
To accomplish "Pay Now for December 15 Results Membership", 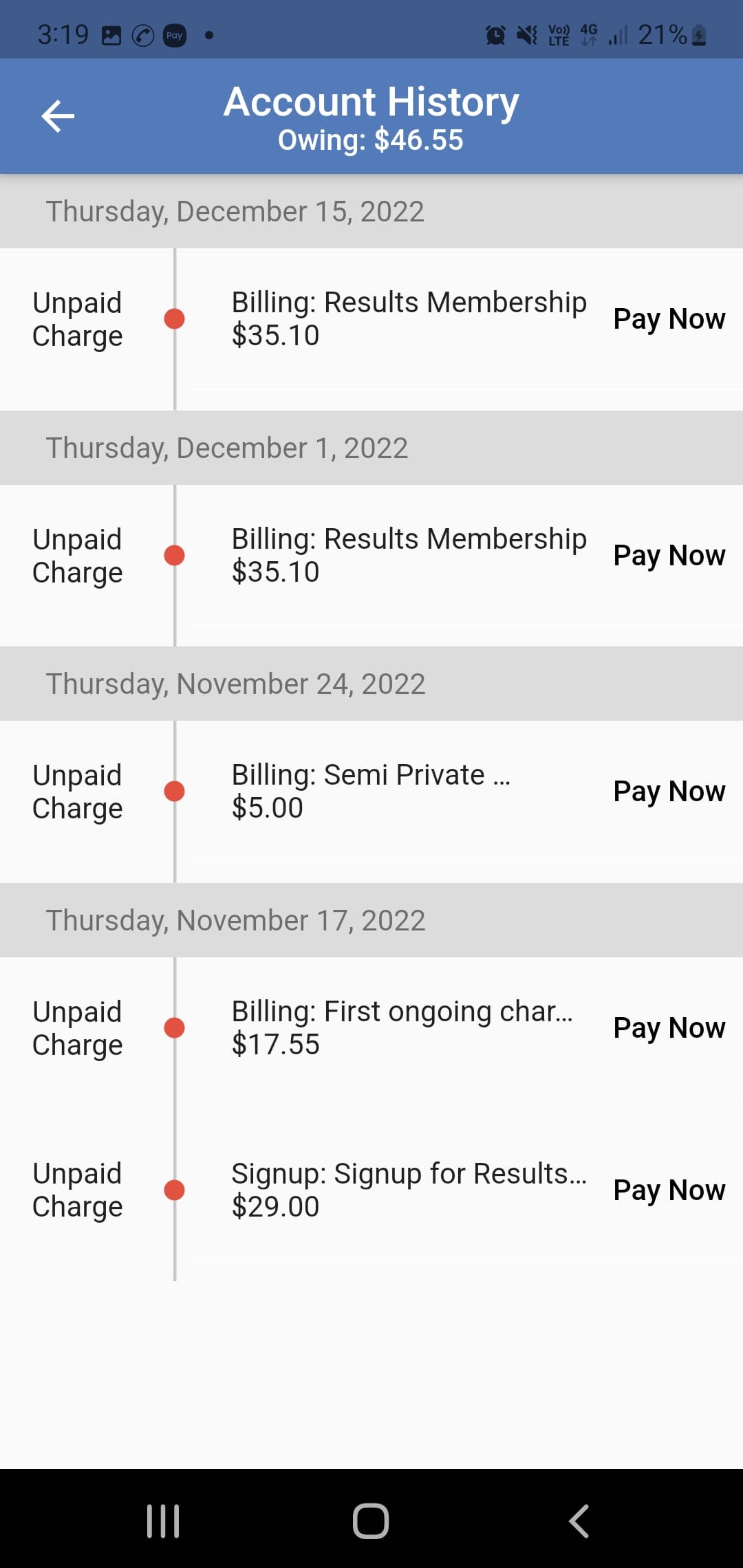I will click(669, 319).
